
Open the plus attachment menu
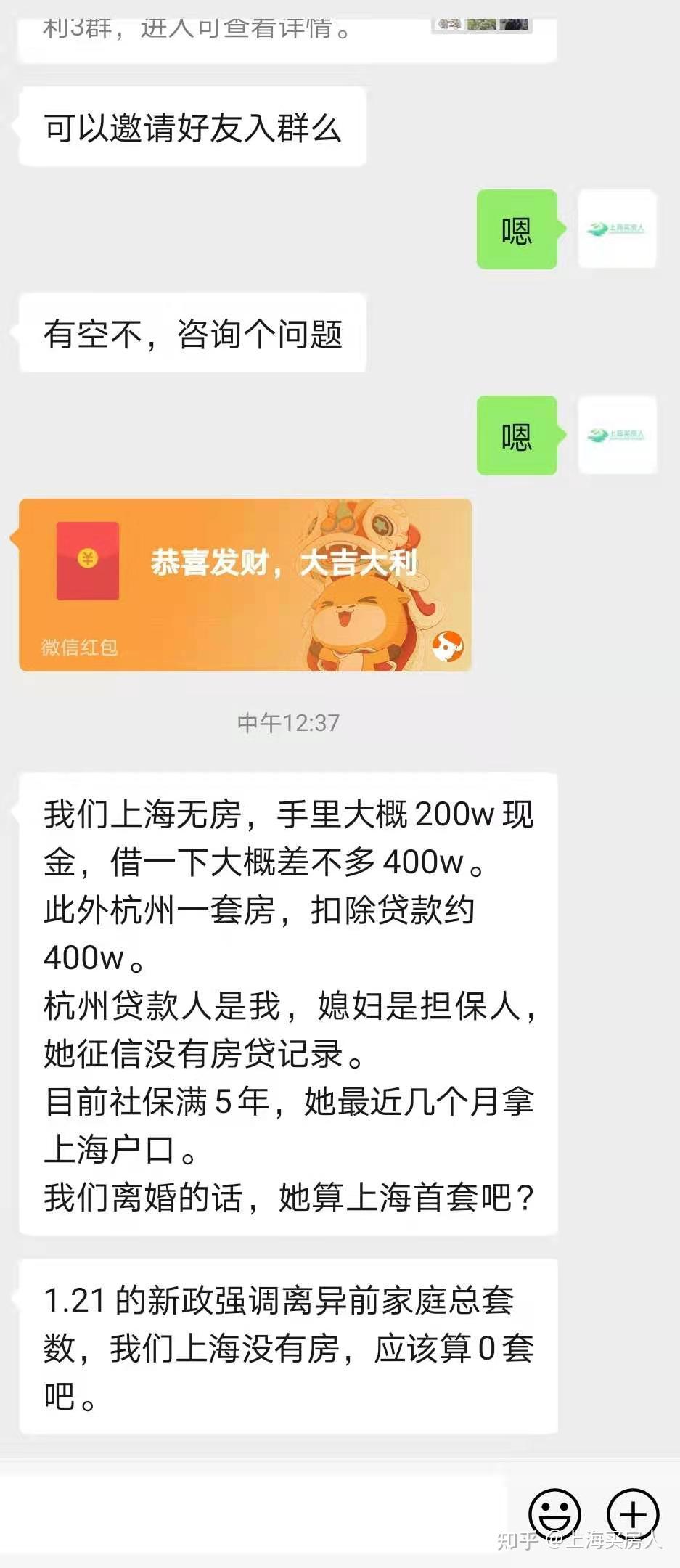pyautogui.click(x=633, y=1514)
